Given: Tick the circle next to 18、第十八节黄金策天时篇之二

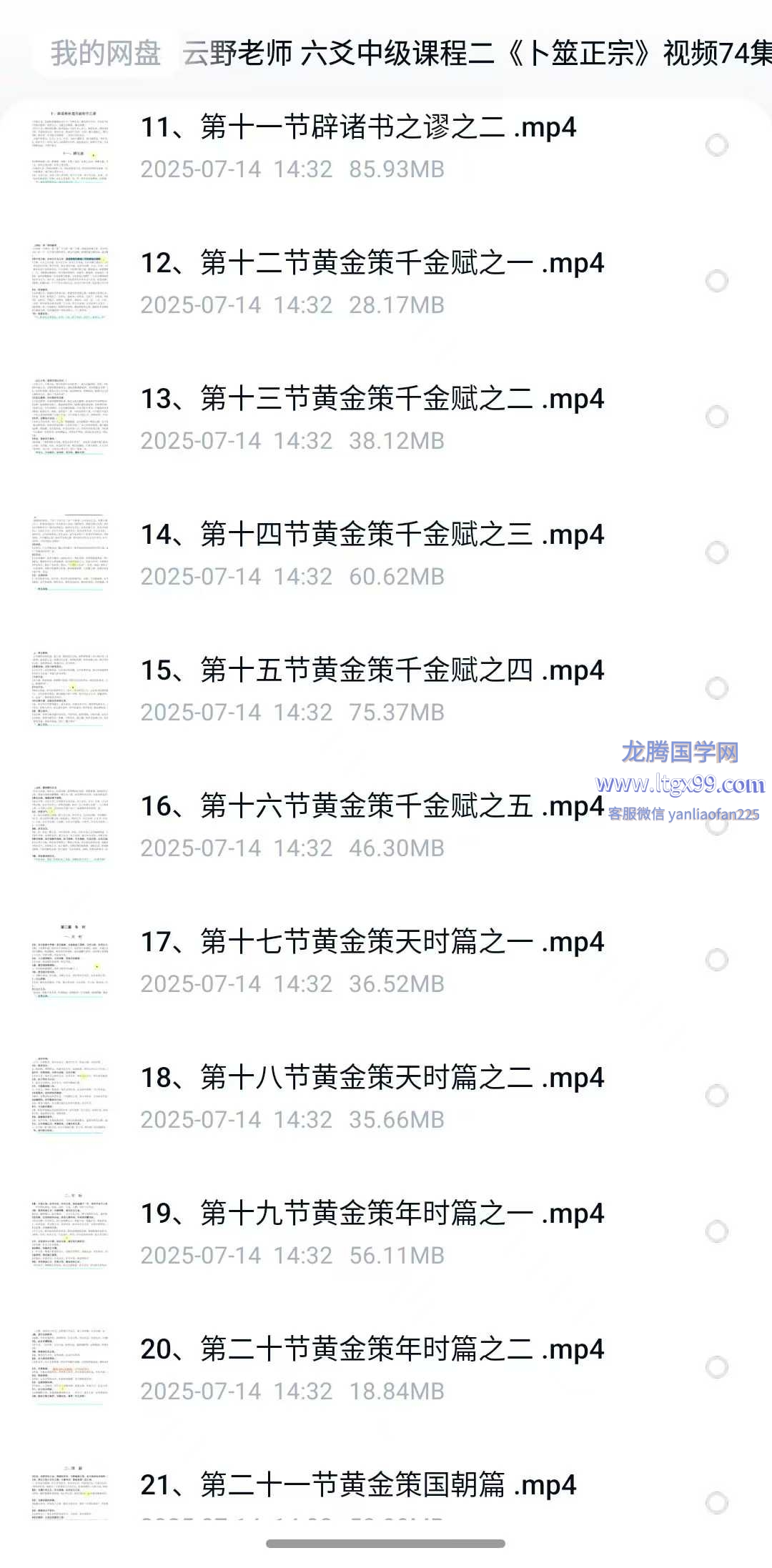Looking at the screenshot, I should (716, 1096).
